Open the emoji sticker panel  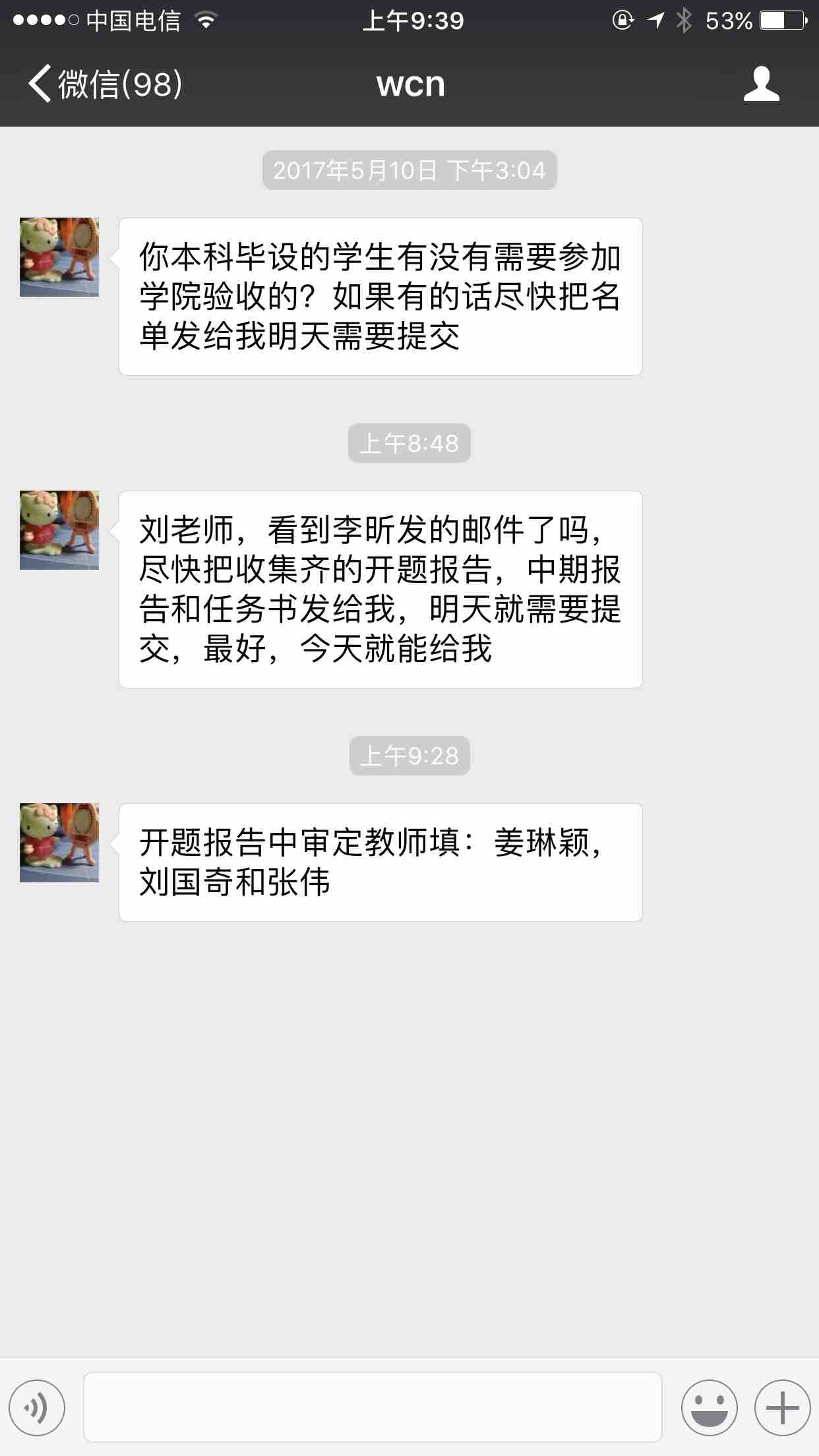[709, 1408]
